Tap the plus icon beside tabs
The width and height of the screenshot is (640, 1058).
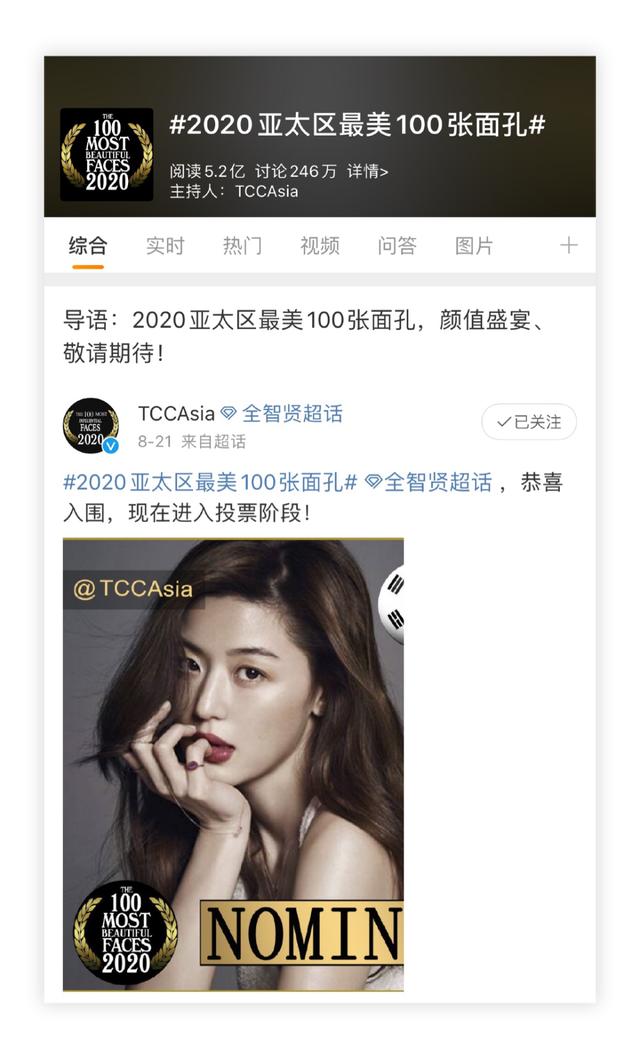569,245
